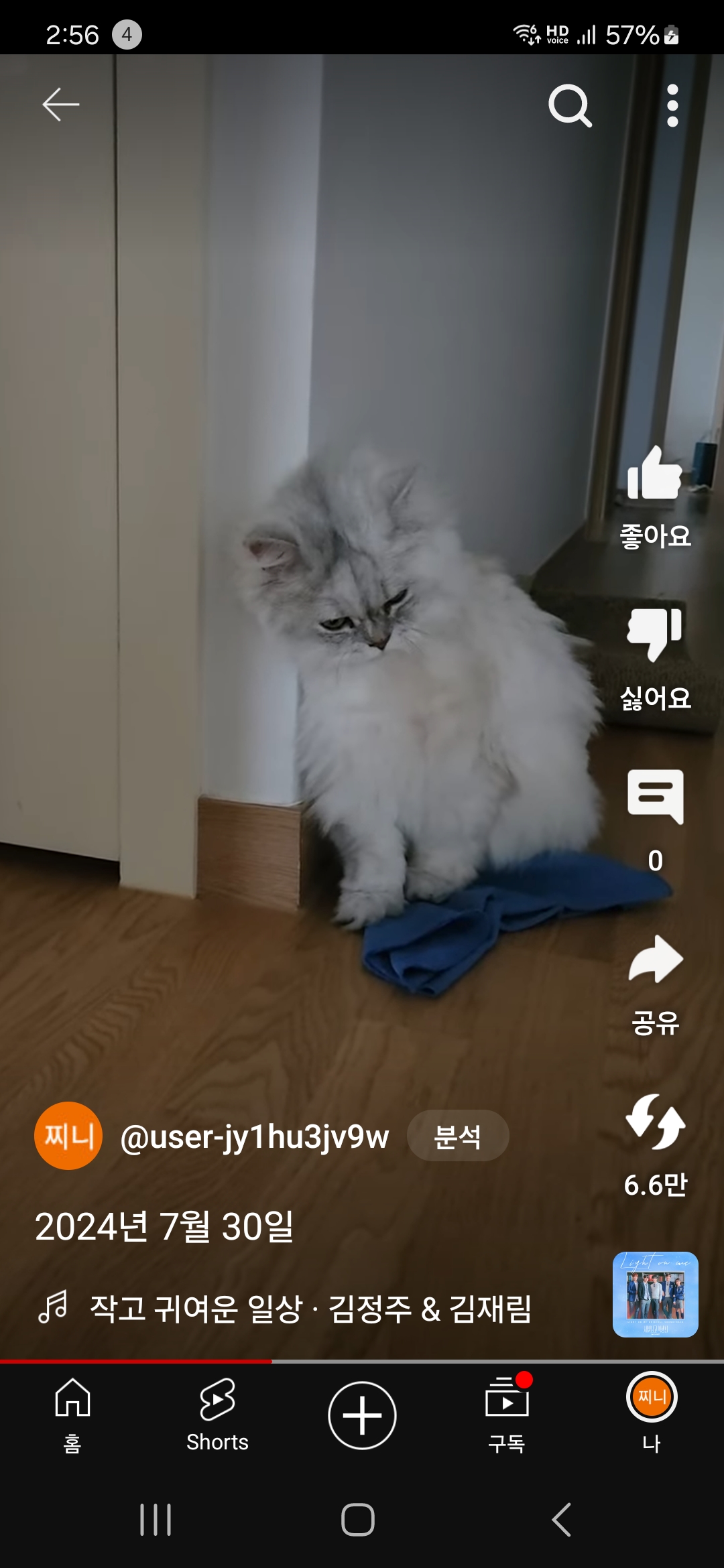Open the sound 작고 귀여운 일상
The width and height of the screenshot is (724, 1568).
coord(310,1309)
